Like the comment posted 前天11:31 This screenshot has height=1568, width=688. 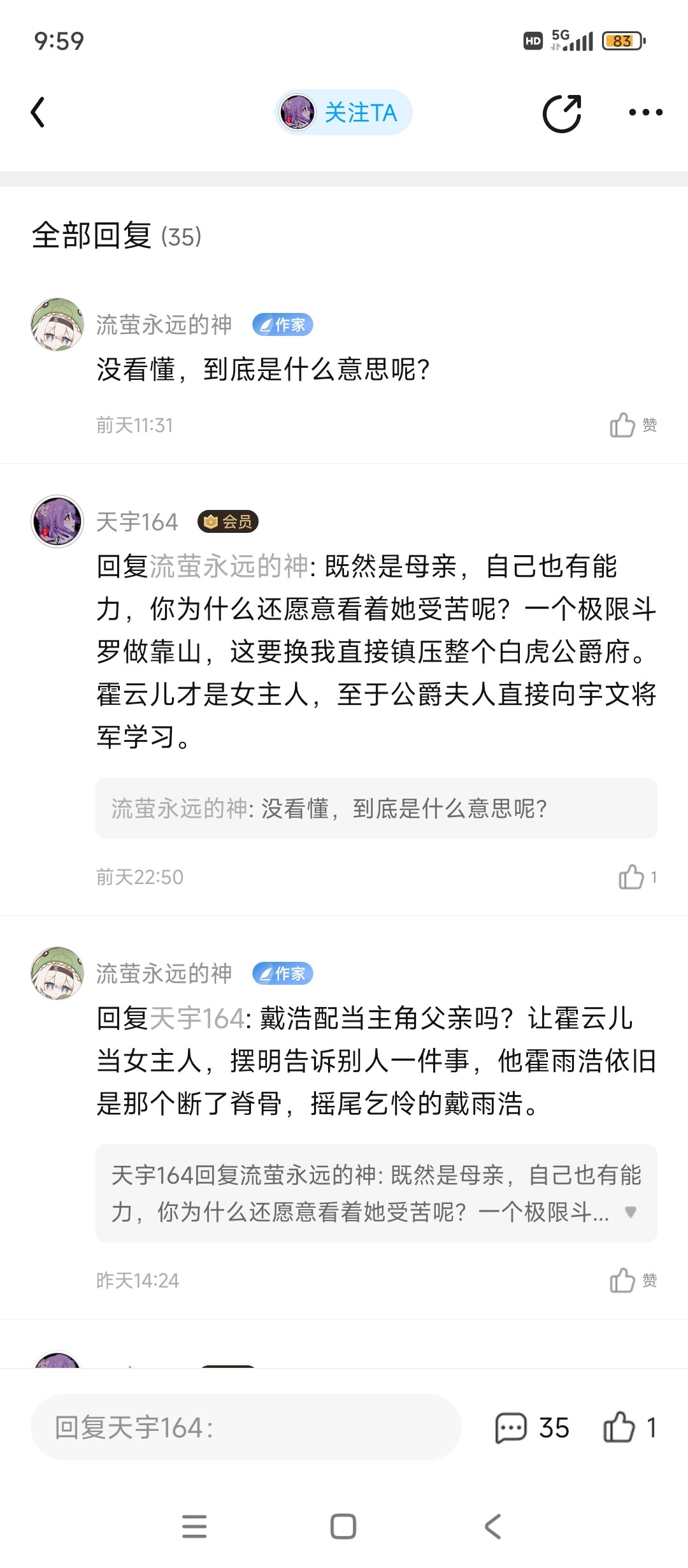(x=623, y=425)
